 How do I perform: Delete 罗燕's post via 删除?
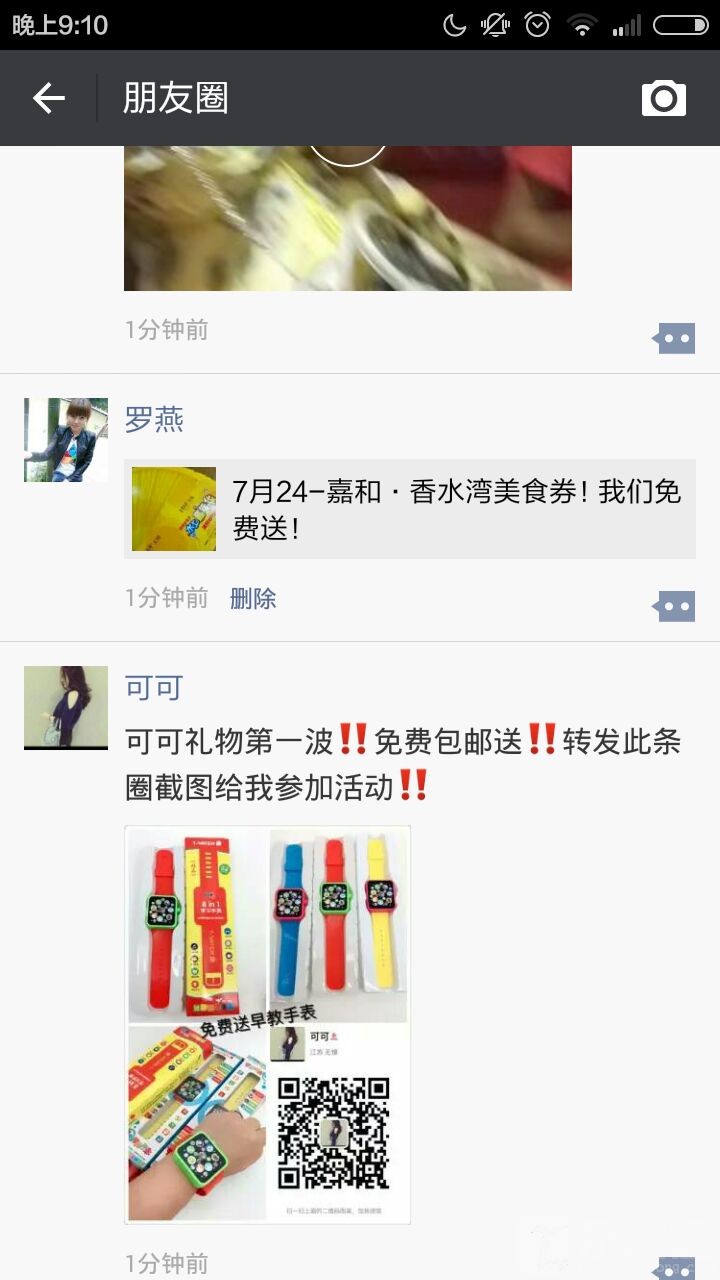[x=253, y=599]
